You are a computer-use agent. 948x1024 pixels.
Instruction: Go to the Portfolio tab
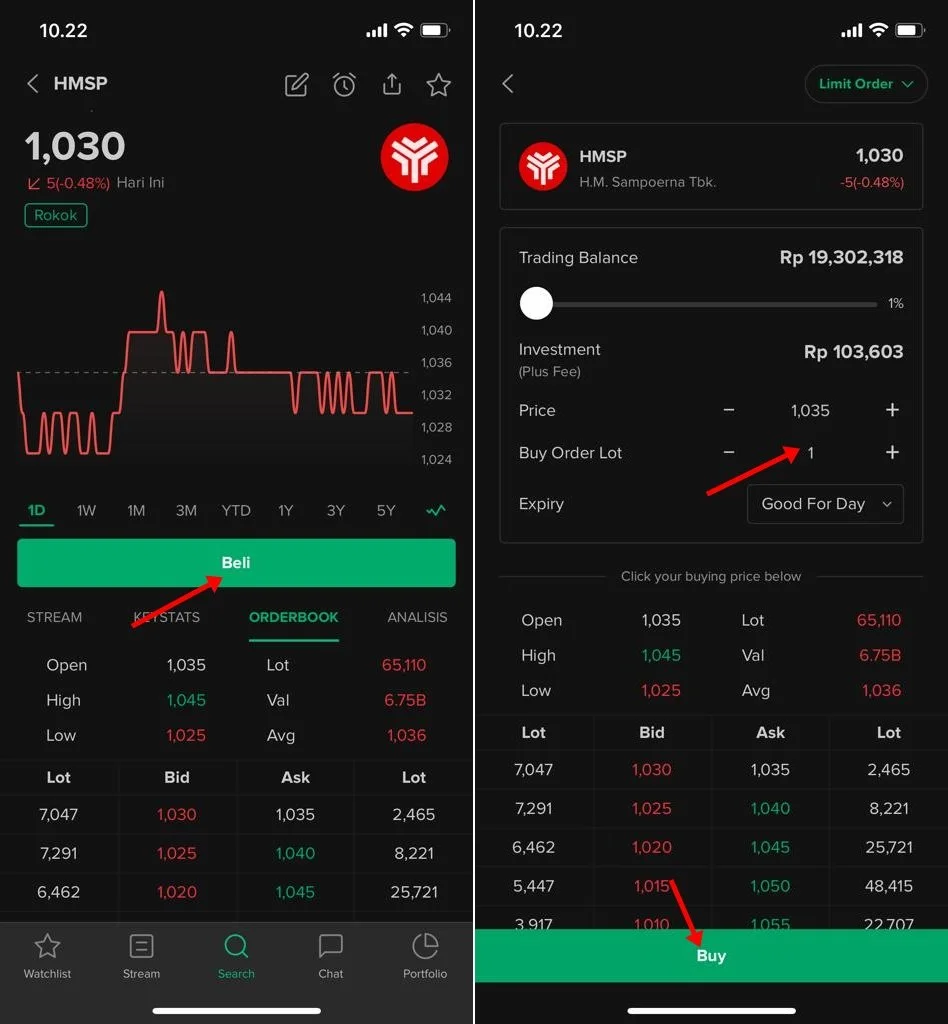pyautogui.click(x=425, y=957)
